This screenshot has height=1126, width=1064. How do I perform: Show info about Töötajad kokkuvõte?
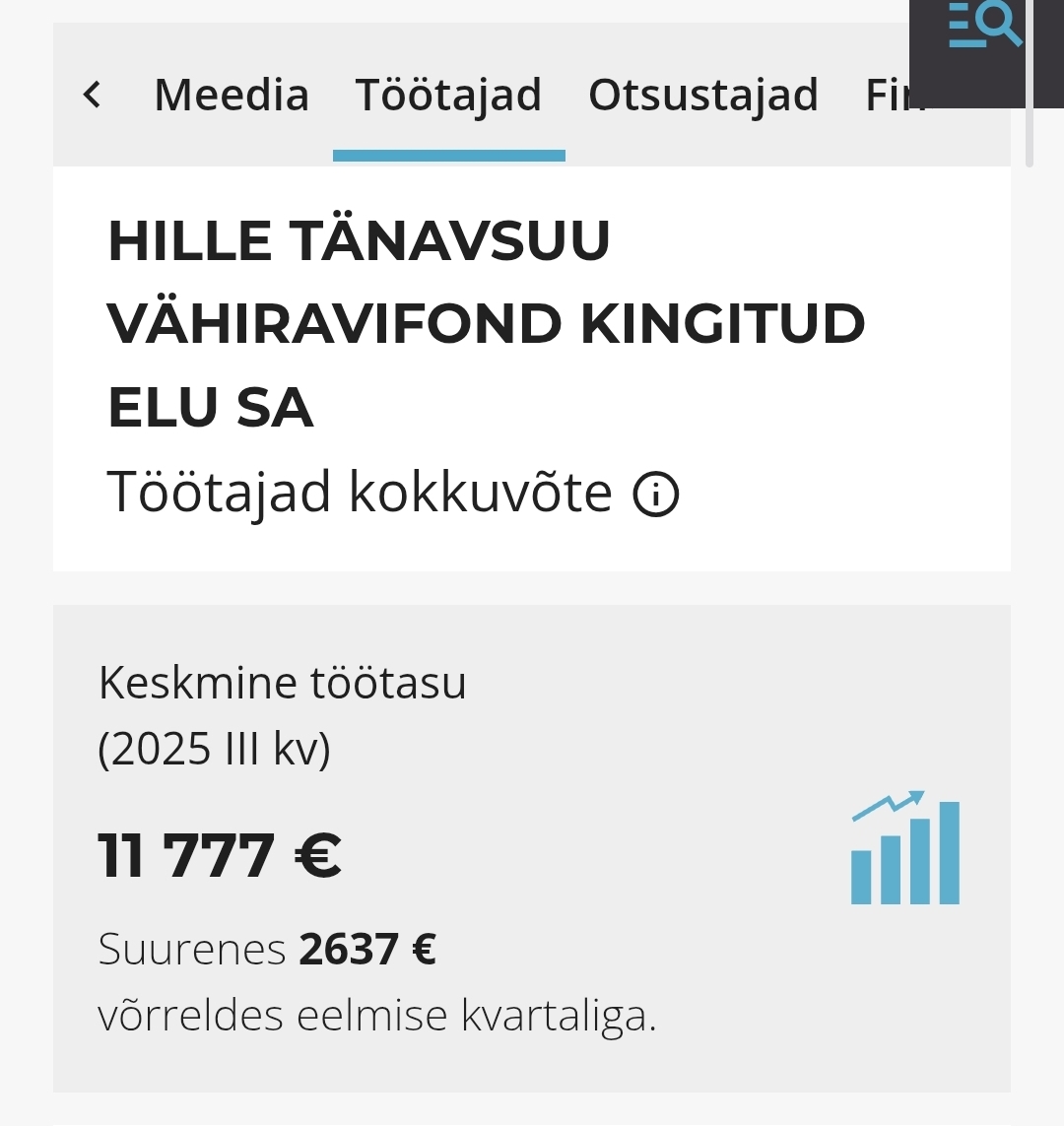[x=656, y=495]
